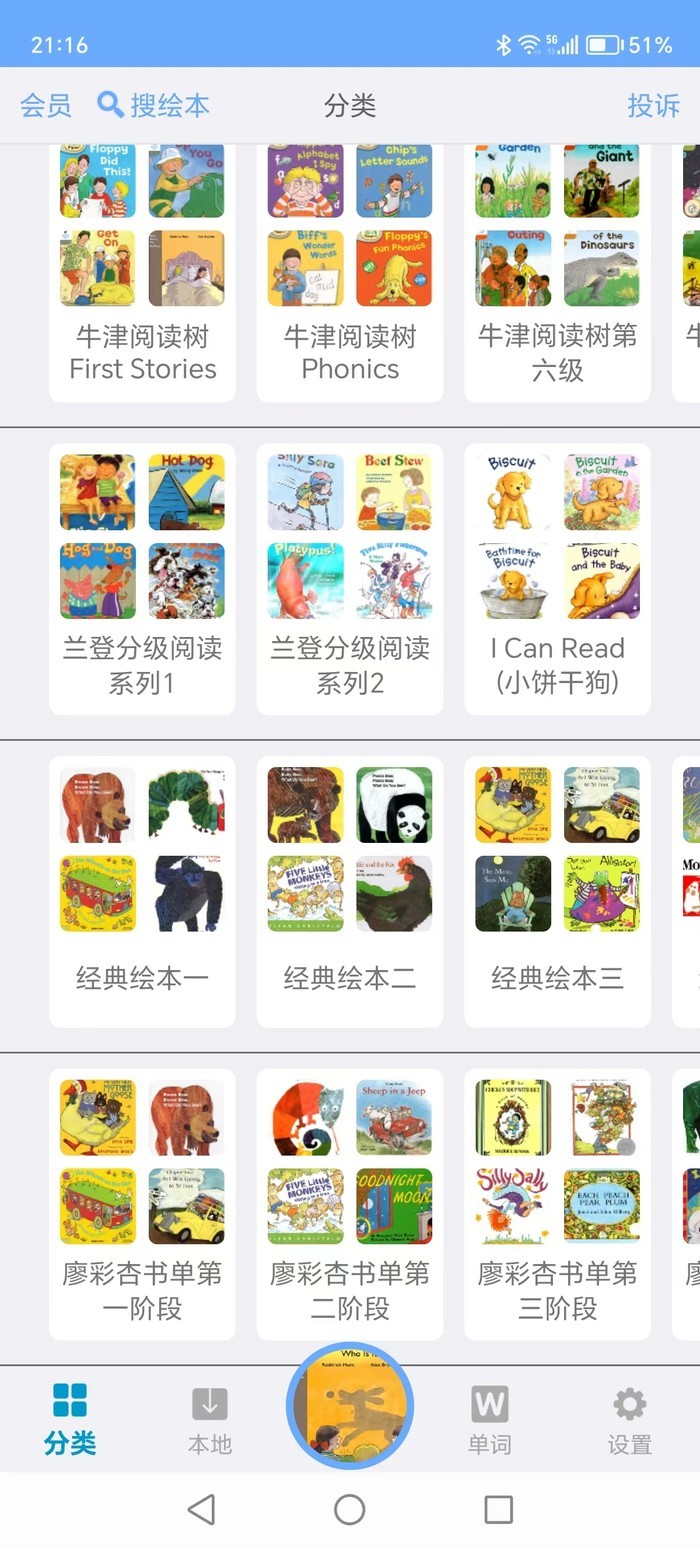Screen dimensions: 700x1547
Task: Open 廖彩杏书单第二阶段 collection
Action: pos(350,1204)
